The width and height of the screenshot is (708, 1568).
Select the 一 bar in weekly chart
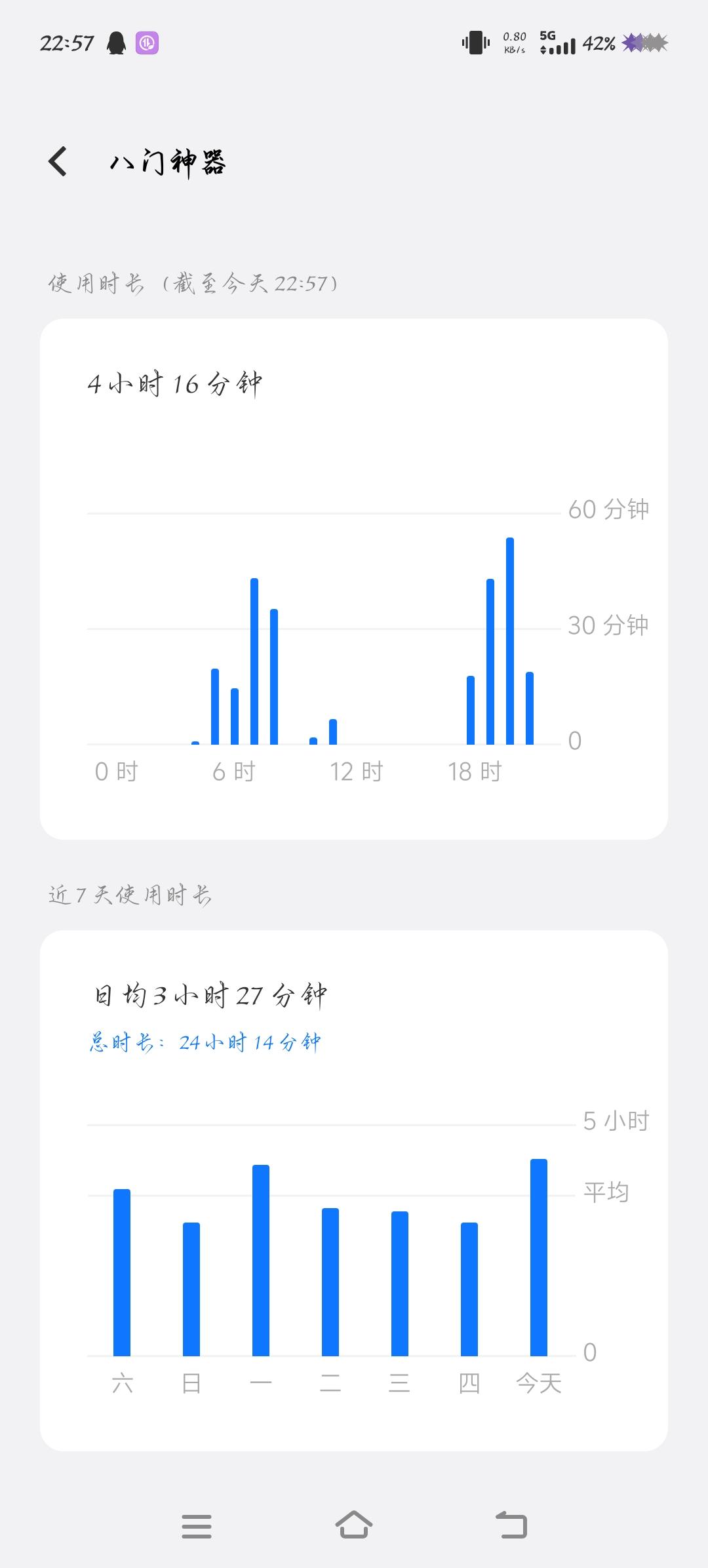pyautogui.click(x=261, y=1260)
